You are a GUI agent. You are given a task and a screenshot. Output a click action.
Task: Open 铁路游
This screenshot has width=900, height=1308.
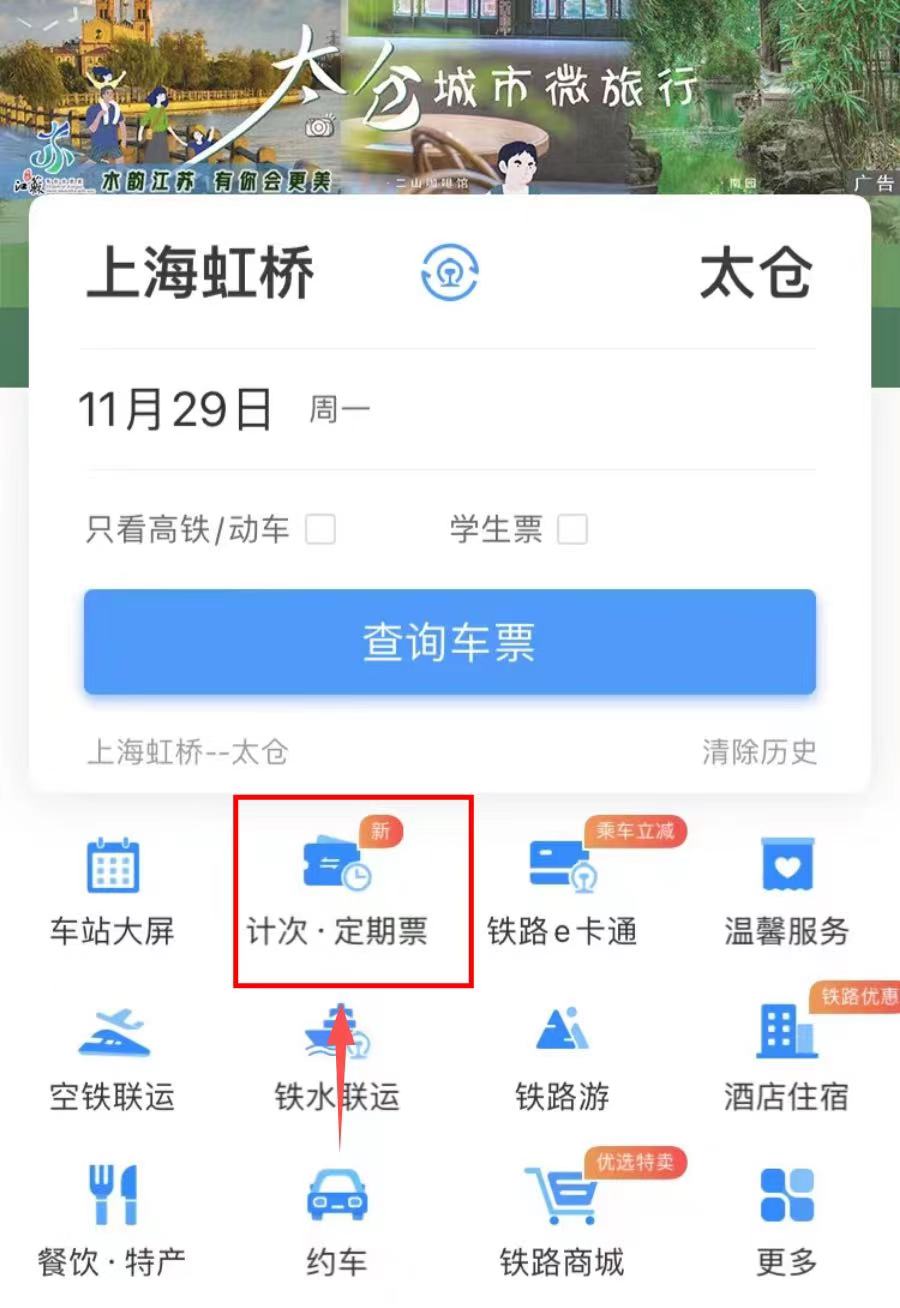[x=562, y=1056]
